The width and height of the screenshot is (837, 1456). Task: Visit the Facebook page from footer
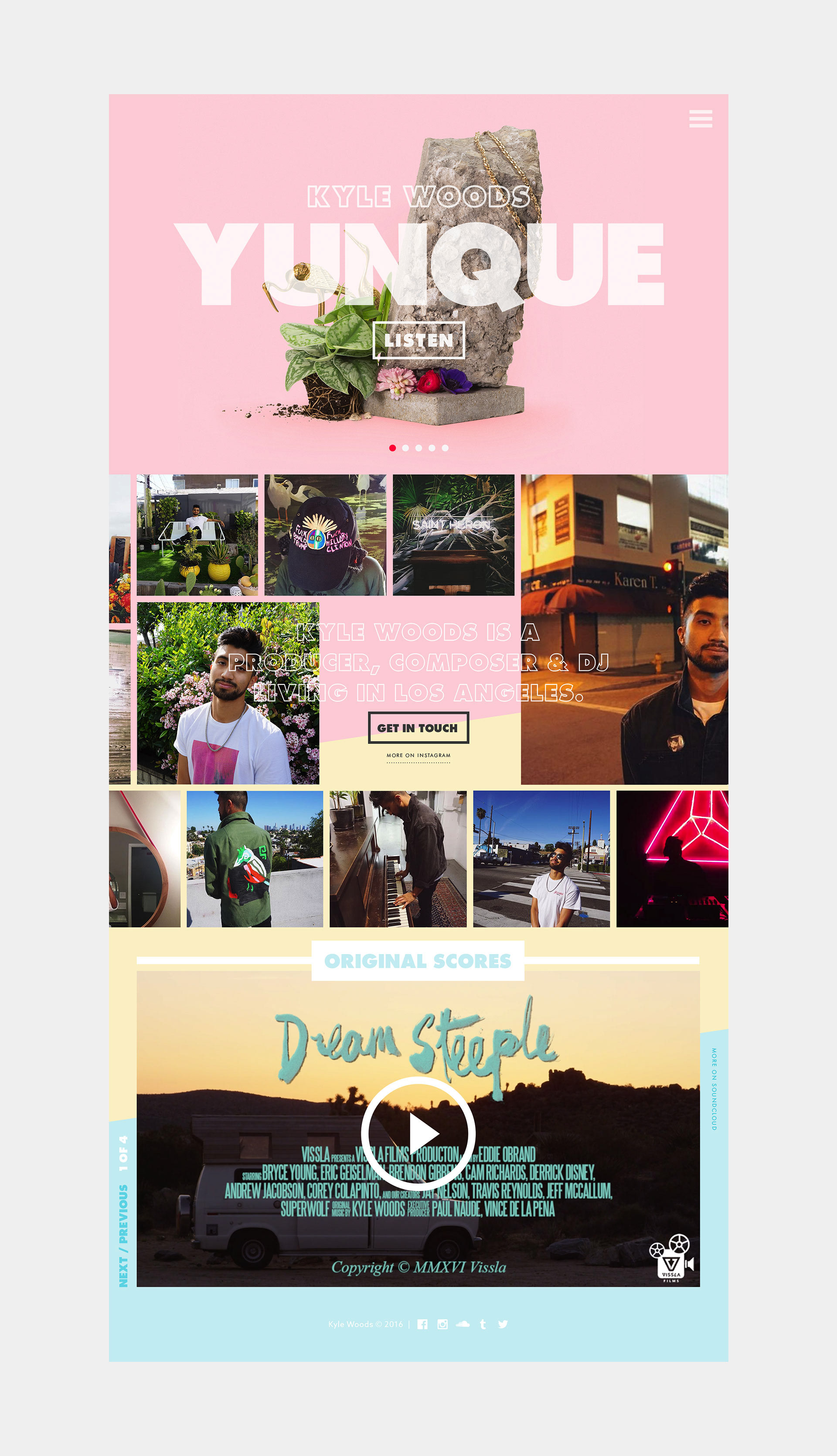click(x=422, y=1324)
